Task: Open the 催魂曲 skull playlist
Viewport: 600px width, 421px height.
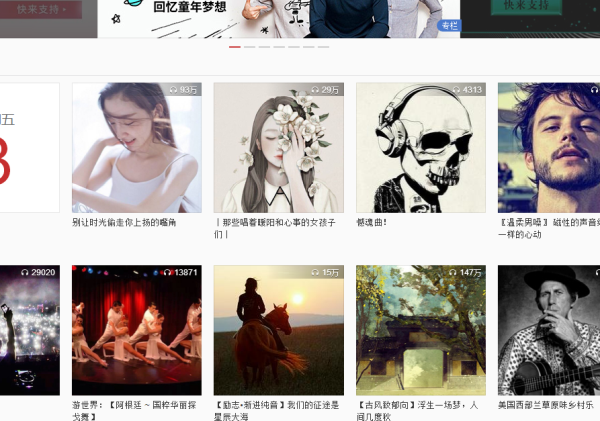Action: (420, 147)
